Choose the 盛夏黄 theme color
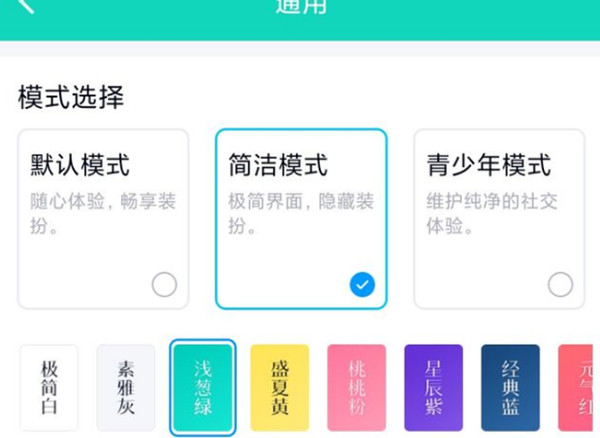This screenshot has width=600, height=438. (279, 388)
